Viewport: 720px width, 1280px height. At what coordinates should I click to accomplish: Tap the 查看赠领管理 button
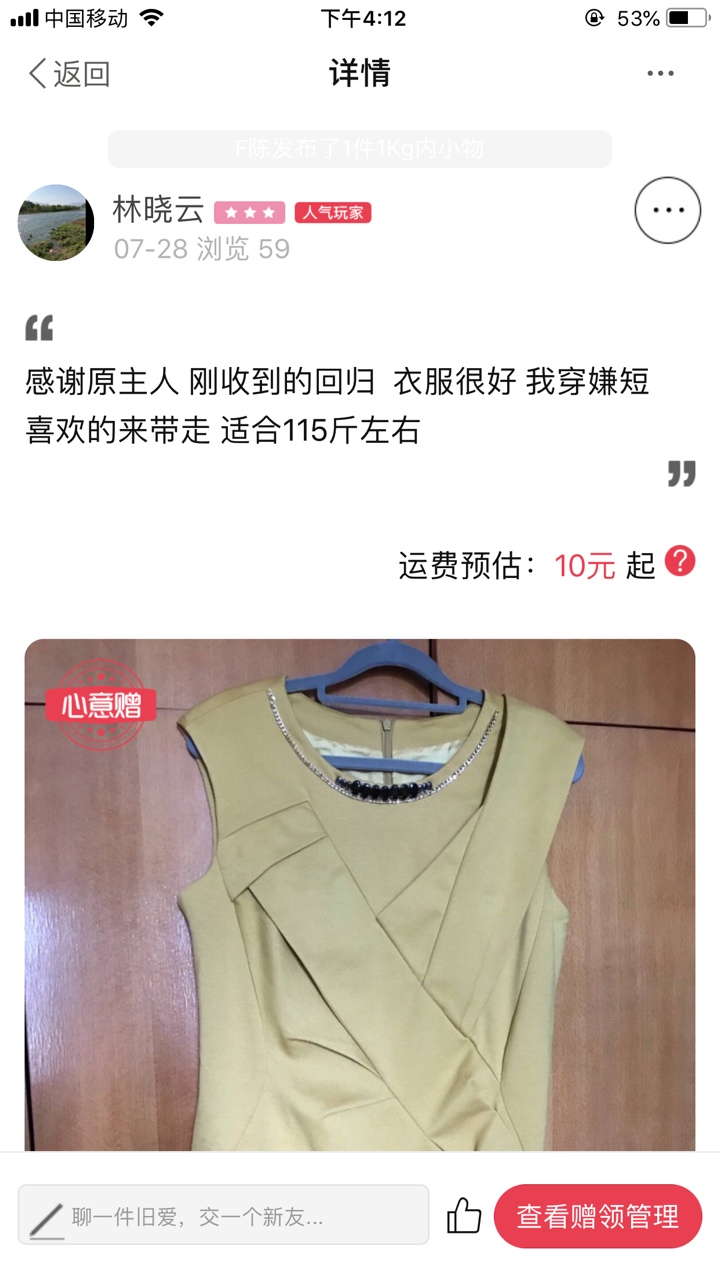point(598,1216)
